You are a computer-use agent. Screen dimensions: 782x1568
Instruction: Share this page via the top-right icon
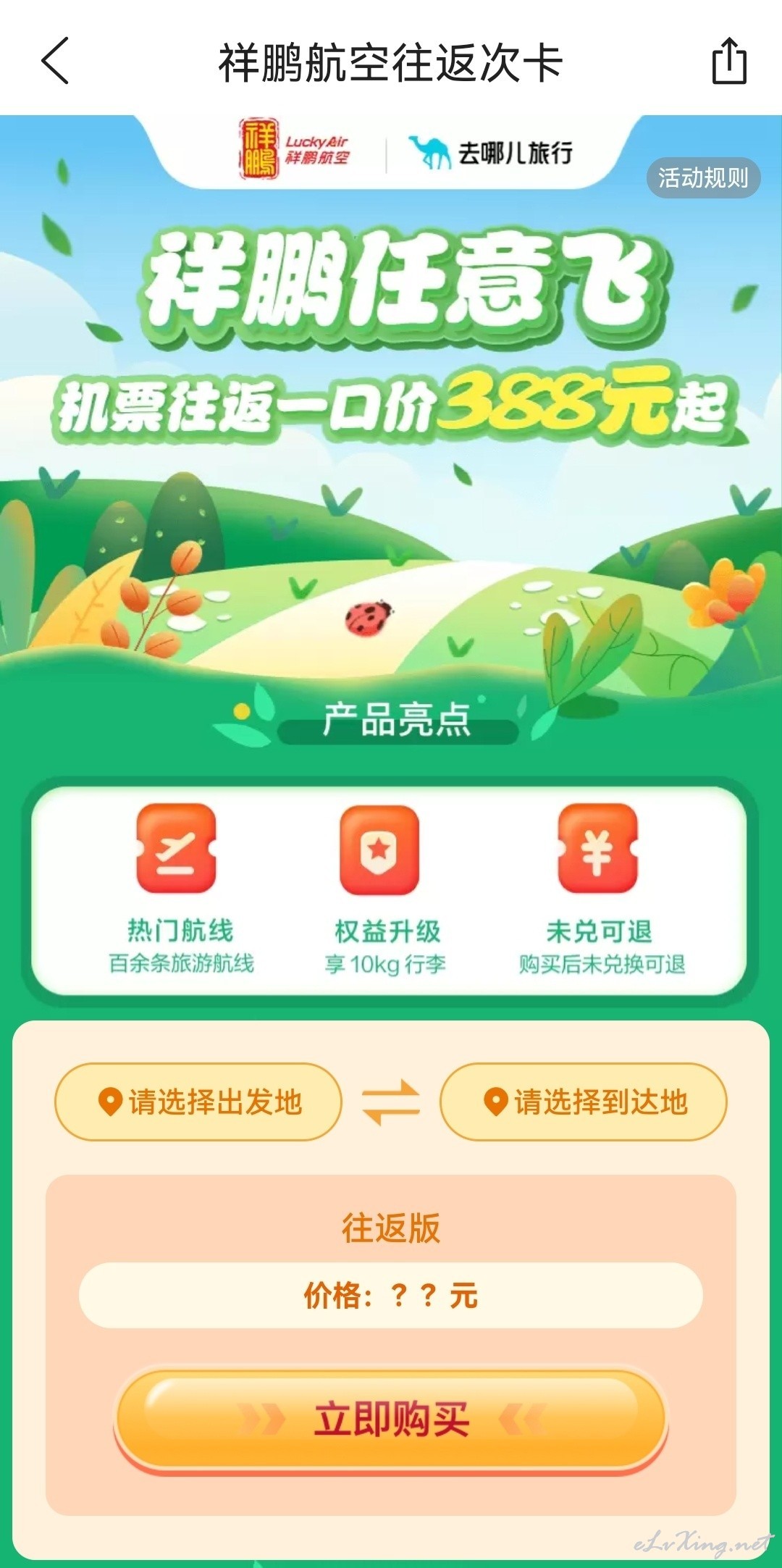click(x=728, y=62)
